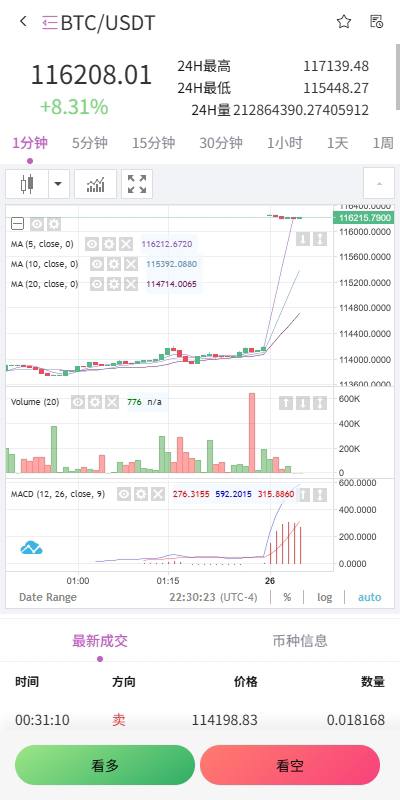Image resolution: width=400 pixels, height=800 pixels.
Task: Remove the MA (20, close, 0) indicator
Action: click(131, 284)
